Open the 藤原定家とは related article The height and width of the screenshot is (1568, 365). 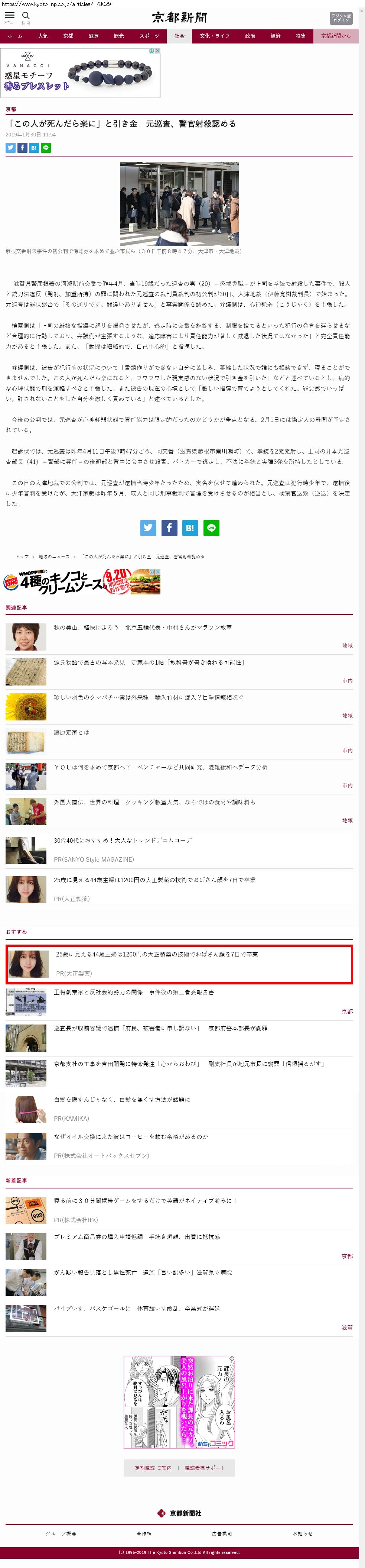tap(71, 732)
